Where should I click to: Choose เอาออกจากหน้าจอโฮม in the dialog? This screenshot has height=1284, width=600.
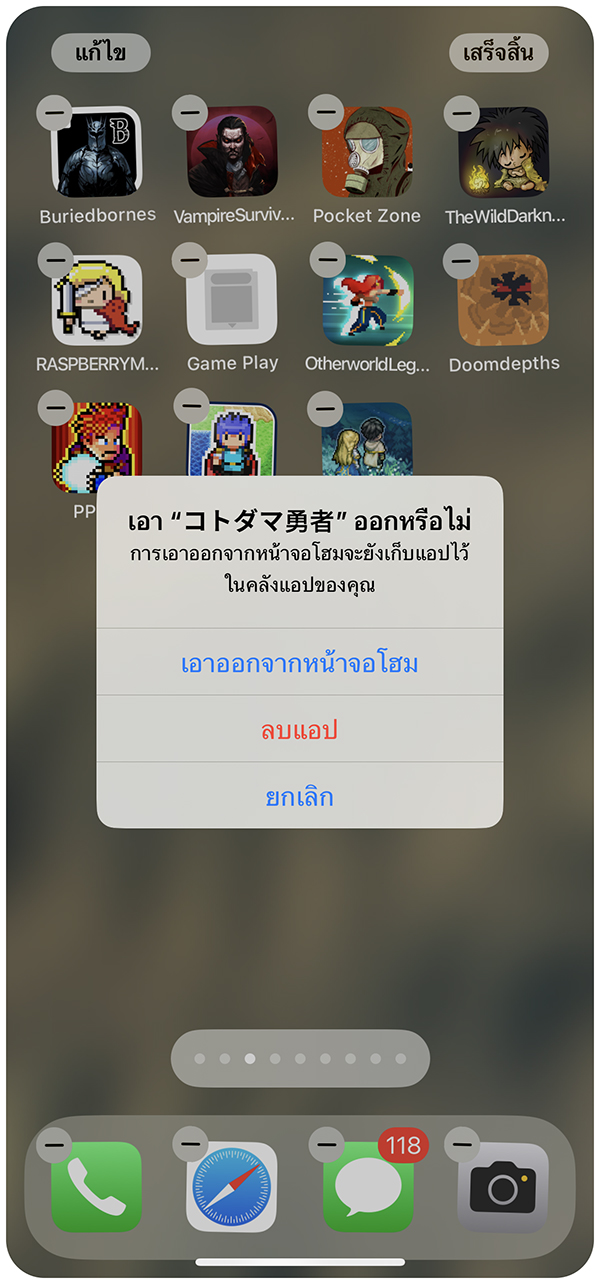[299, 664]
